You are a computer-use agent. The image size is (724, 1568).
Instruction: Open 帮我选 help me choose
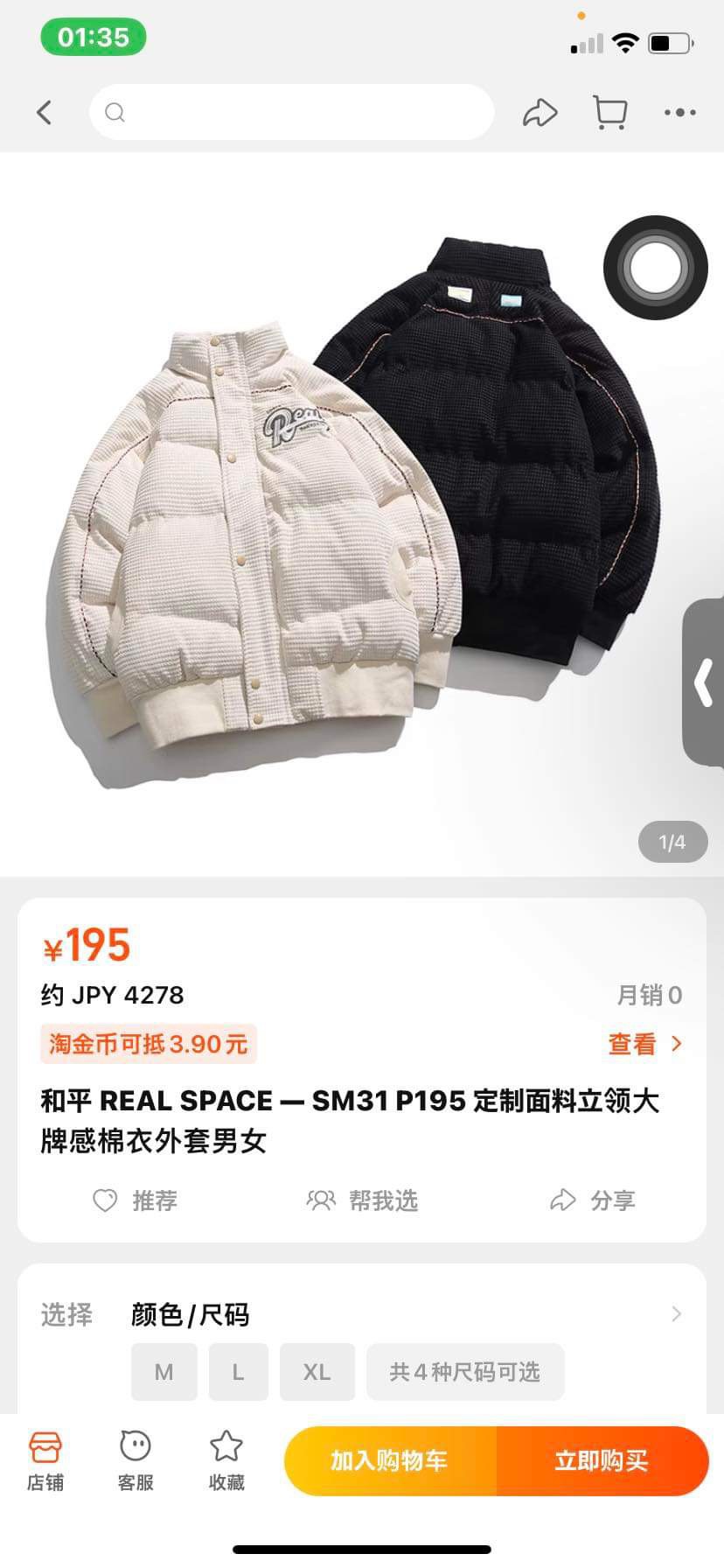(x=362, y=1200)
